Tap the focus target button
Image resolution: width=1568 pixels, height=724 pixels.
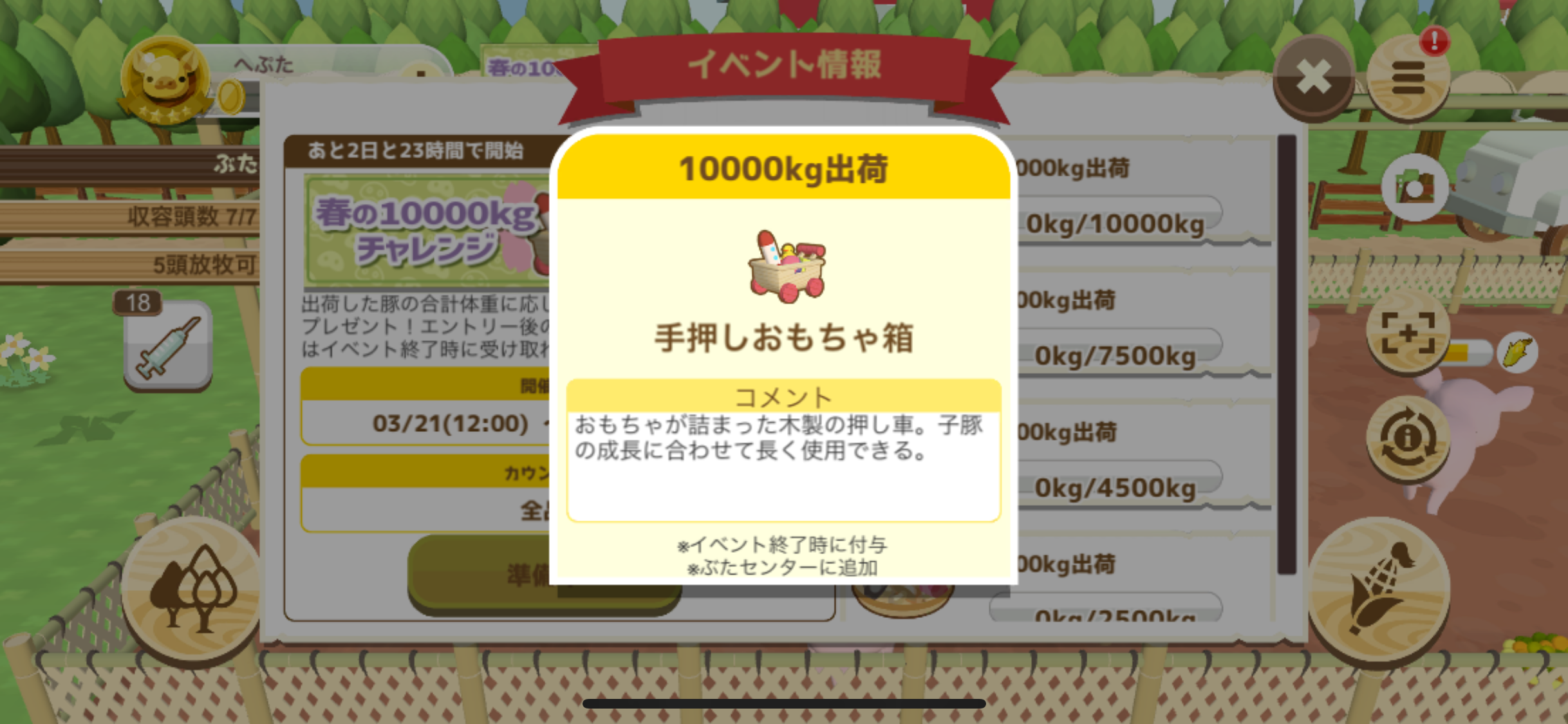1408,333
